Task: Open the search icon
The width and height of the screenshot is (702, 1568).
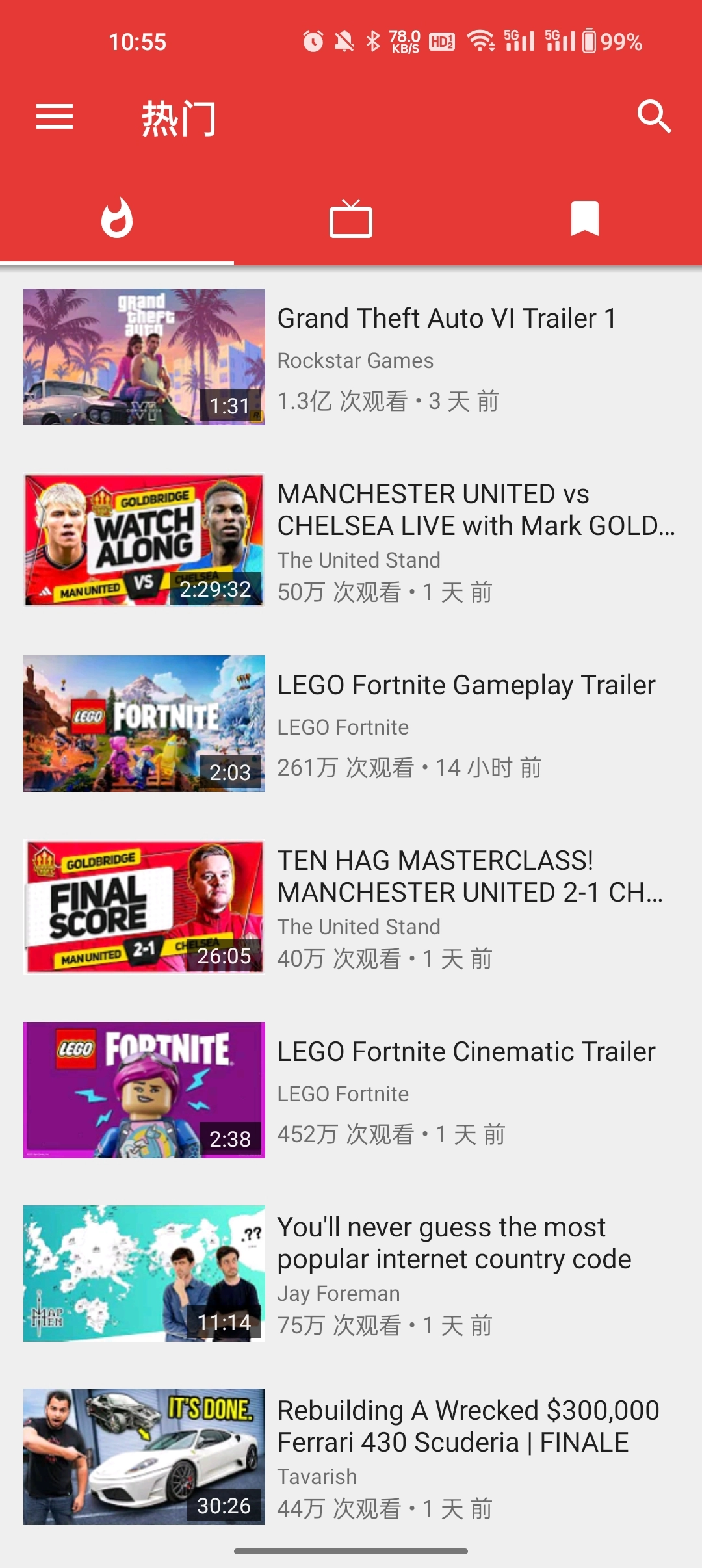Action: [x=653, y=117]
